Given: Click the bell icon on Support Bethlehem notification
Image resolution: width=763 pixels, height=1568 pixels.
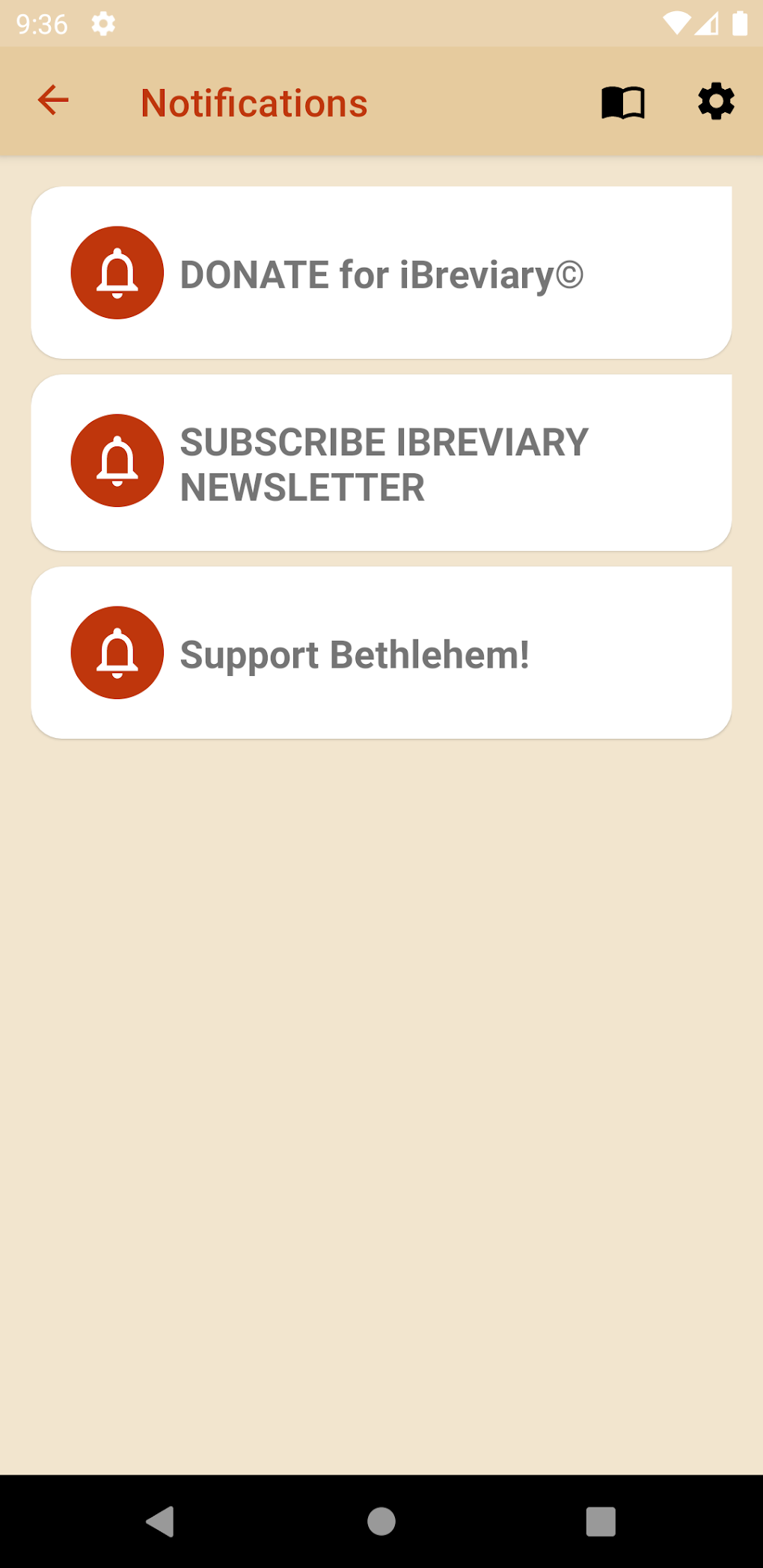Looking at the screenshot, I should (117, 652).
